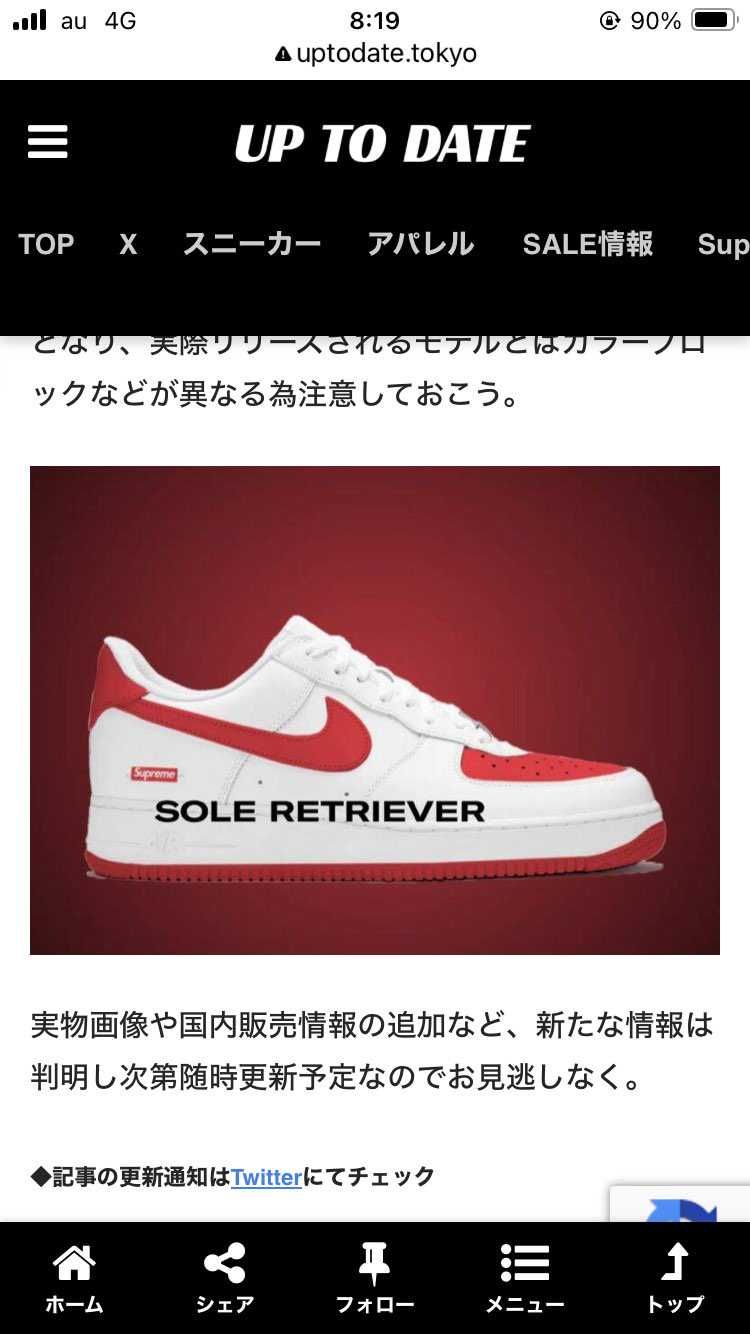Open the Supreme Air Force 1 image
This screenshot has width=750, height=1334.
click(375, 710)
